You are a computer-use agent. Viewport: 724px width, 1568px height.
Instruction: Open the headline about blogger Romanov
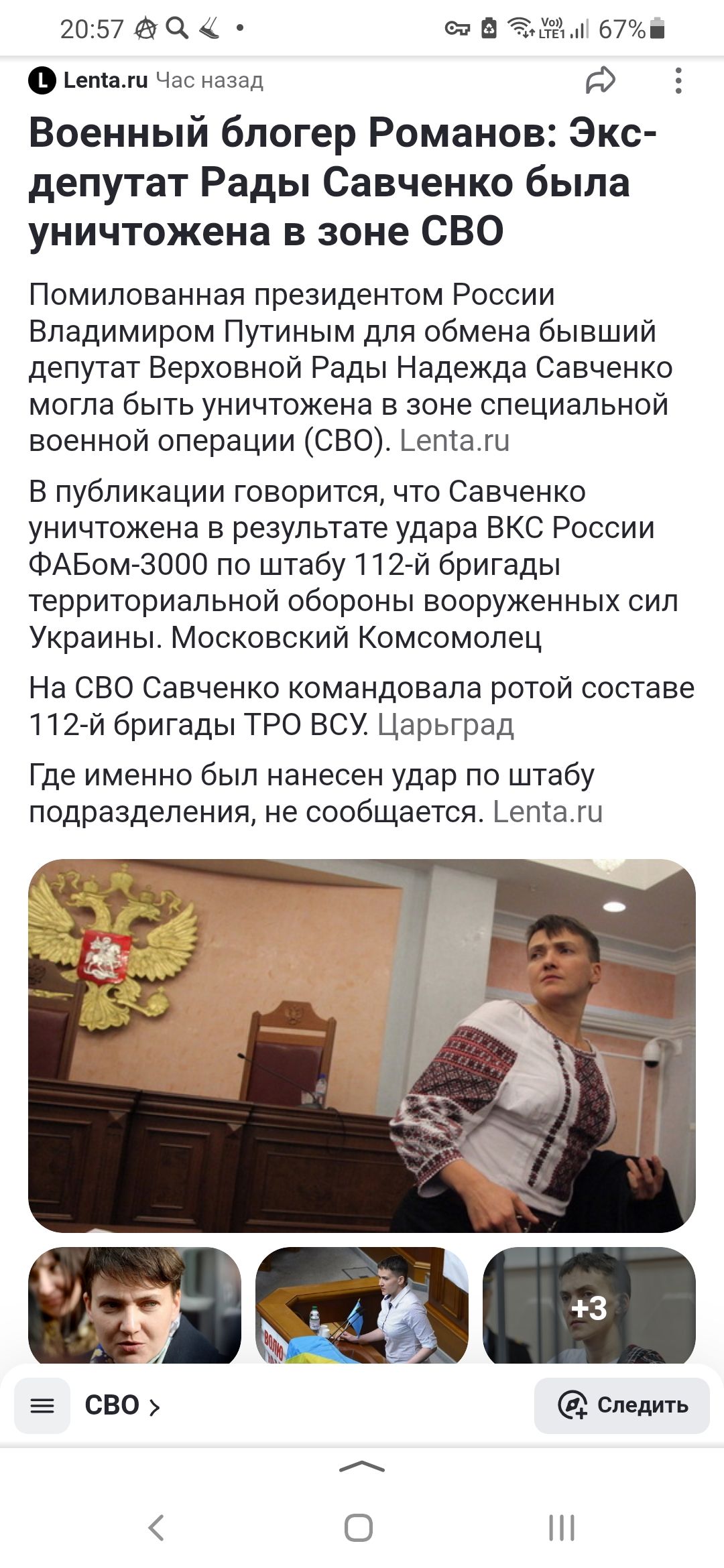343,182
